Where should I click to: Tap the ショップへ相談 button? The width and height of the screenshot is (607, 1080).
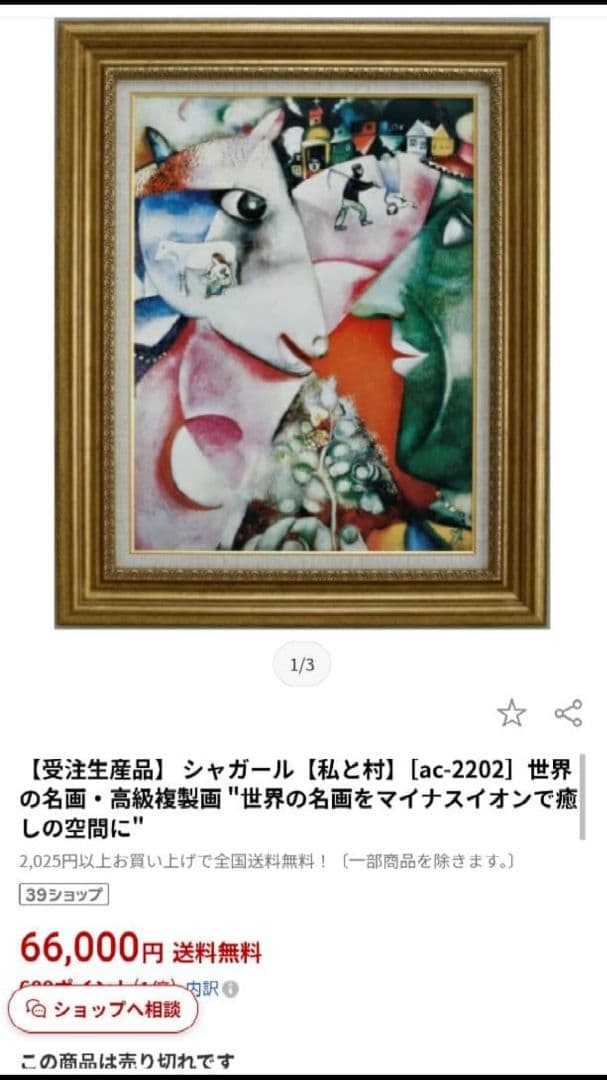tap(103, 1009)
